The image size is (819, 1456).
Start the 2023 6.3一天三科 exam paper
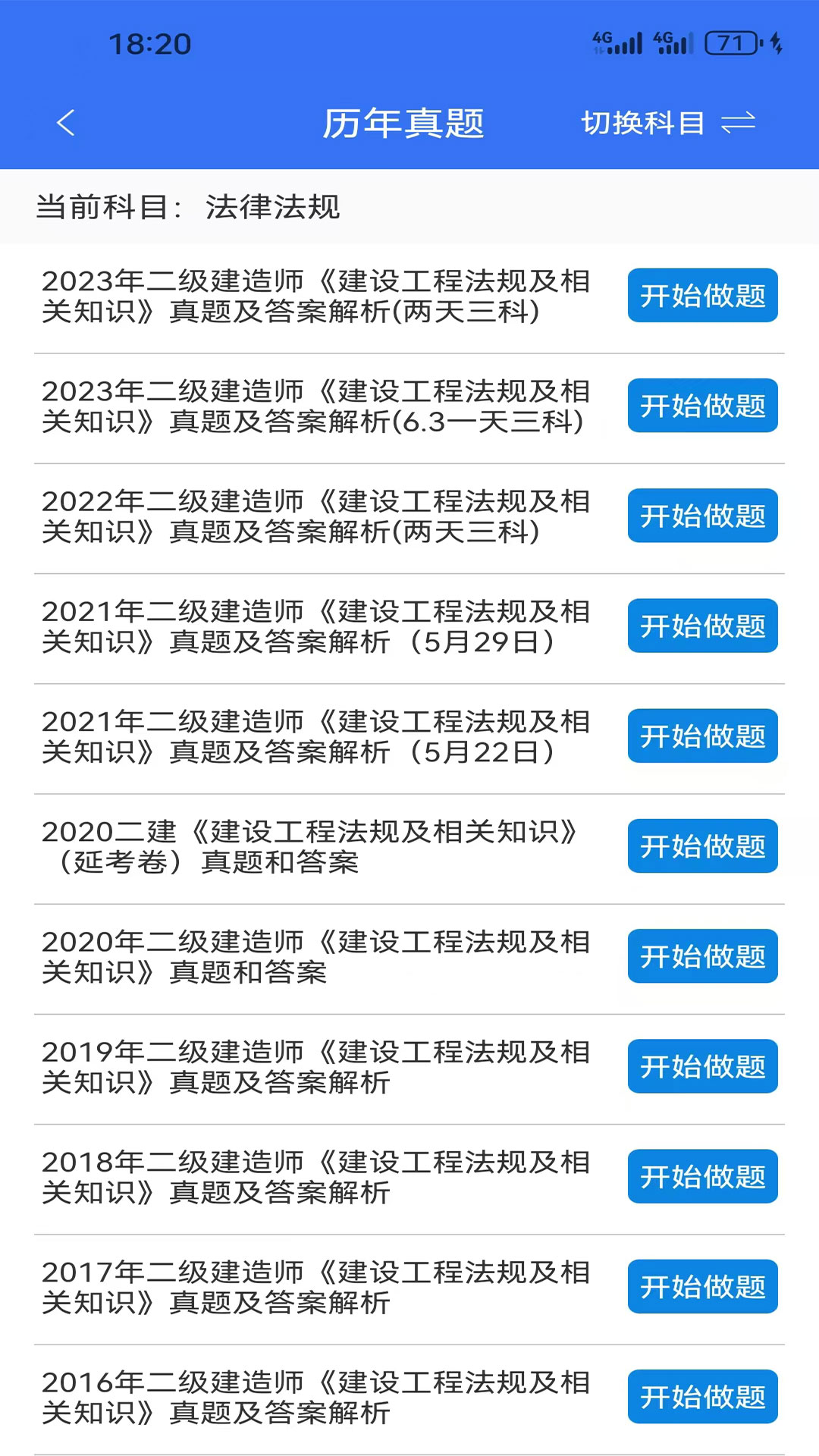702,406
